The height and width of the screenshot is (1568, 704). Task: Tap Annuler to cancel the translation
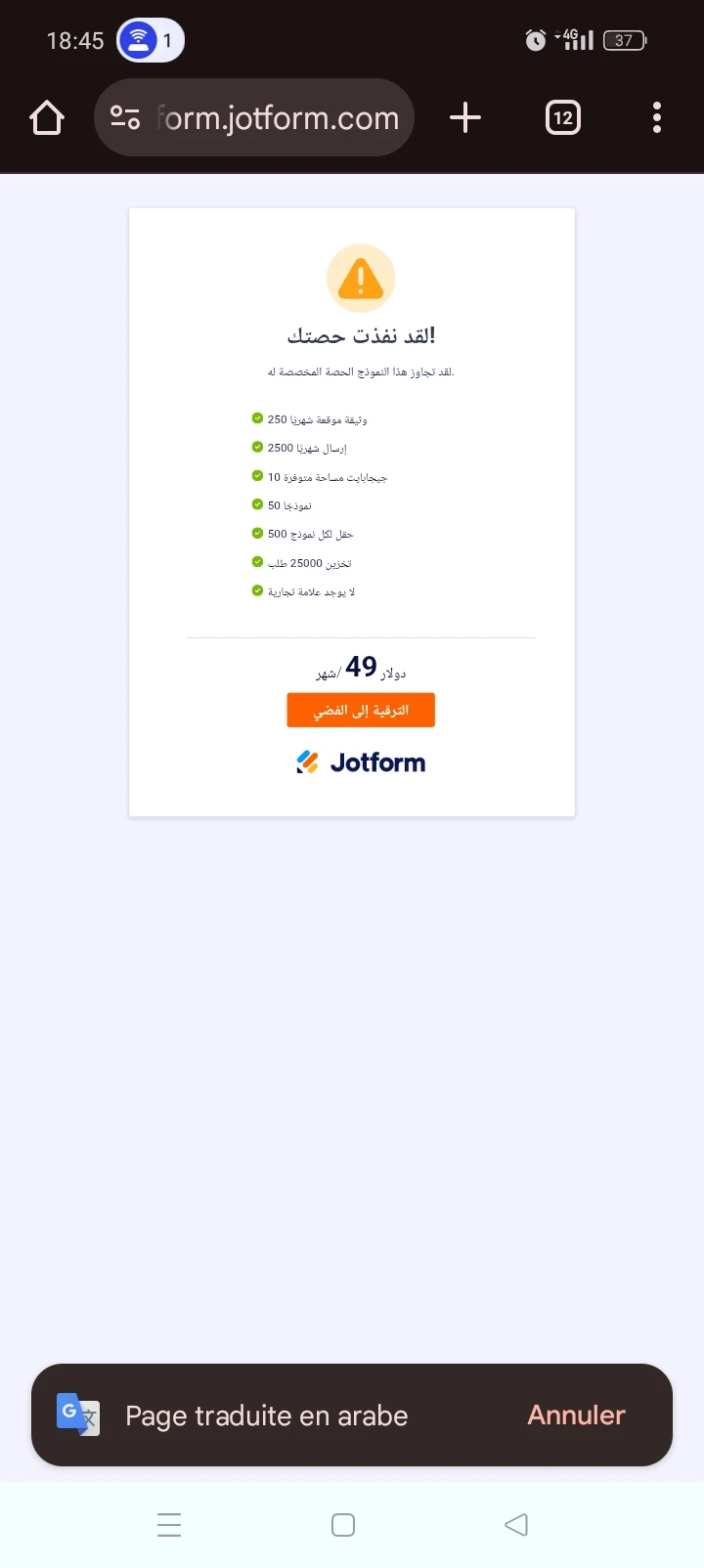tap(576, 1415)
